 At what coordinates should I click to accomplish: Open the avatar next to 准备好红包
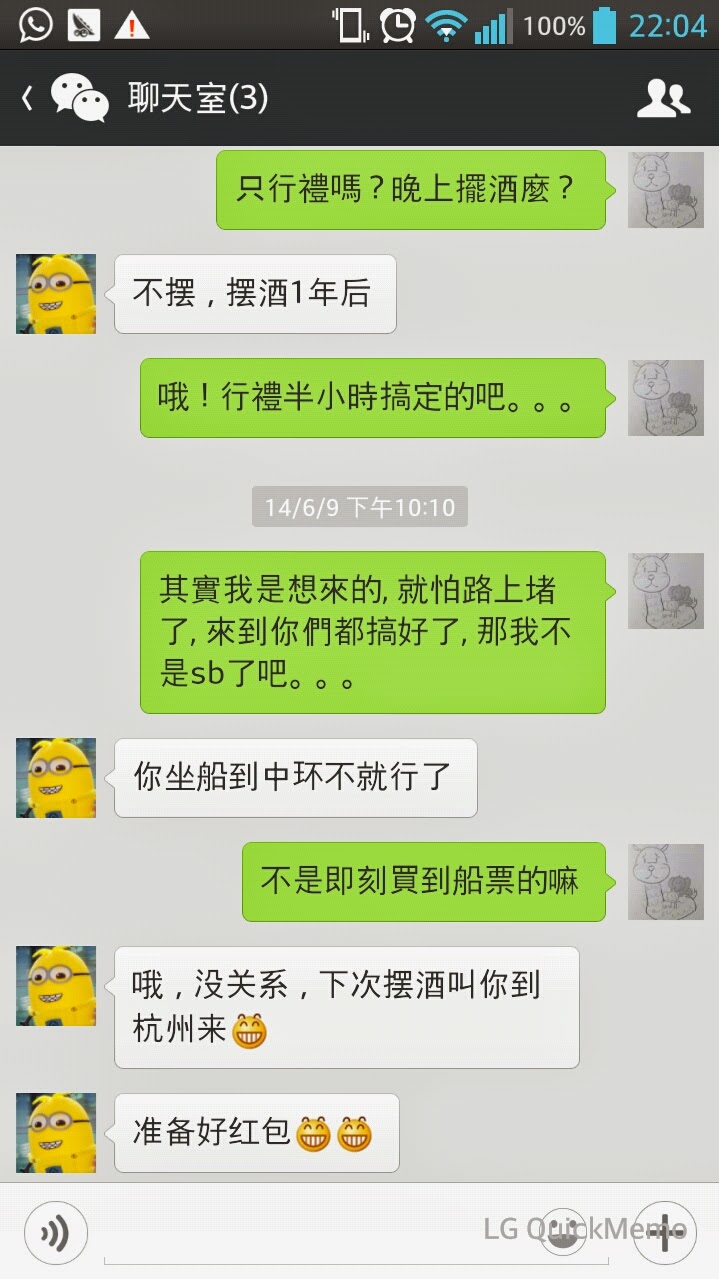tap(56, 1132)
